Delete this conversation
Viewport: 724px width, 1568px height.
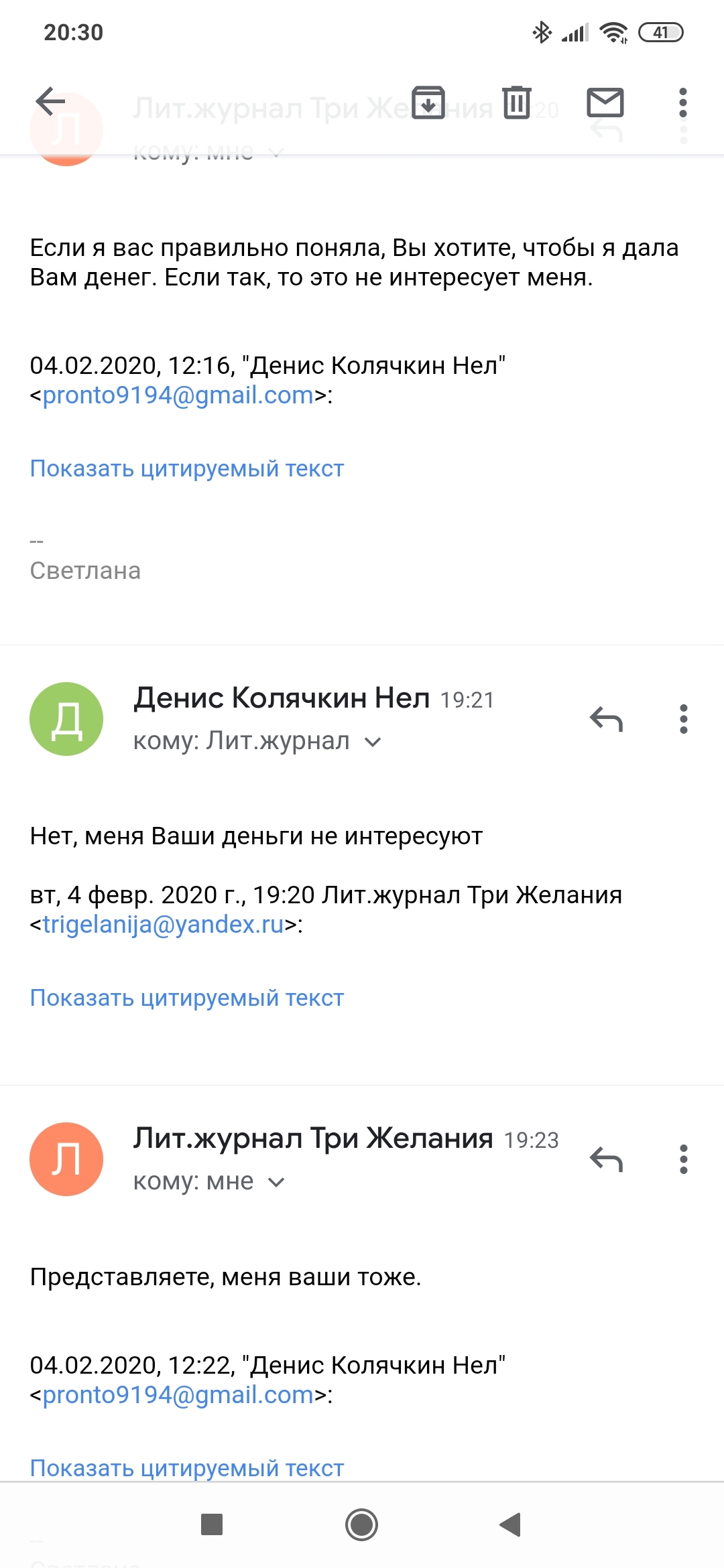click(517, 103)
